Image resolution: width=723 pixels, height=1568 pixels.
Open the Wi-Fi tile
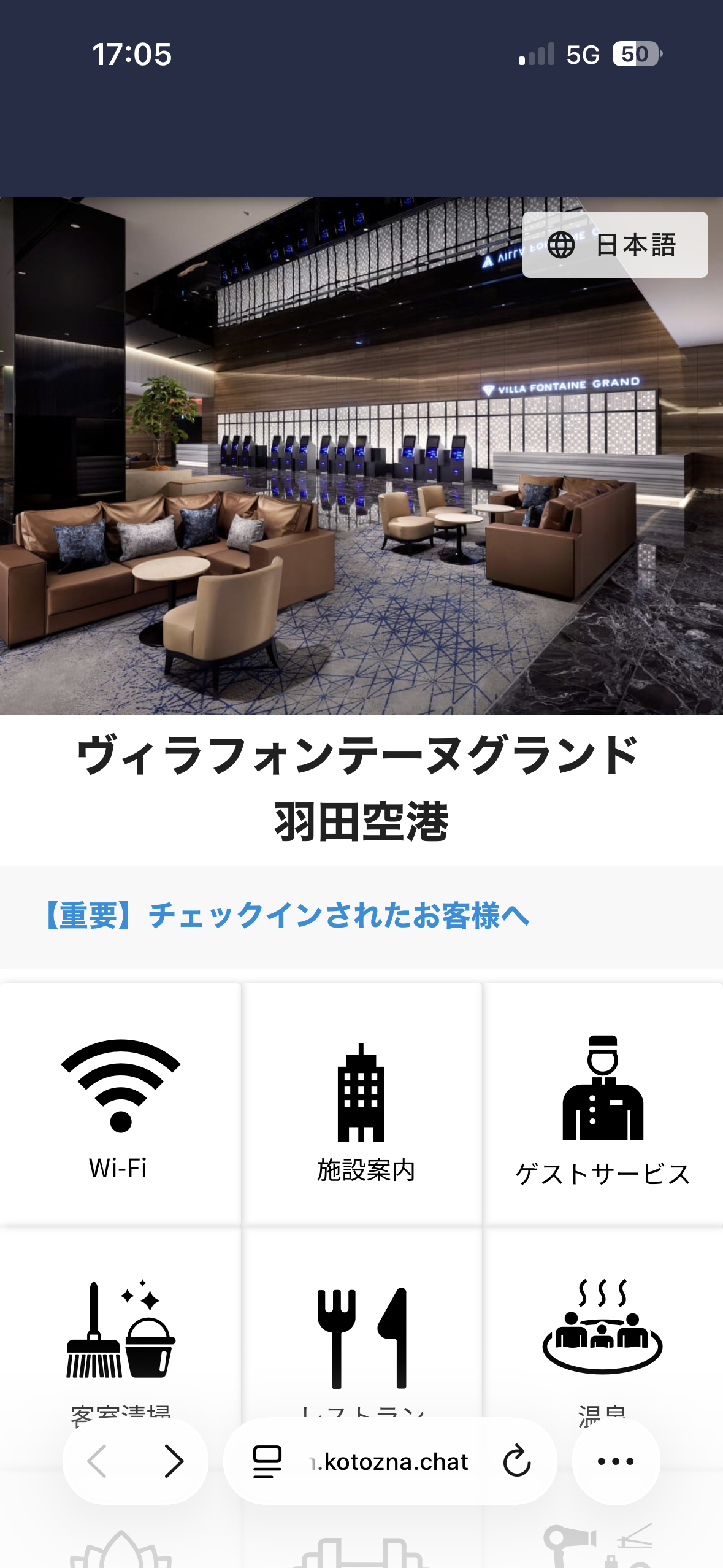pos(120,1104)
